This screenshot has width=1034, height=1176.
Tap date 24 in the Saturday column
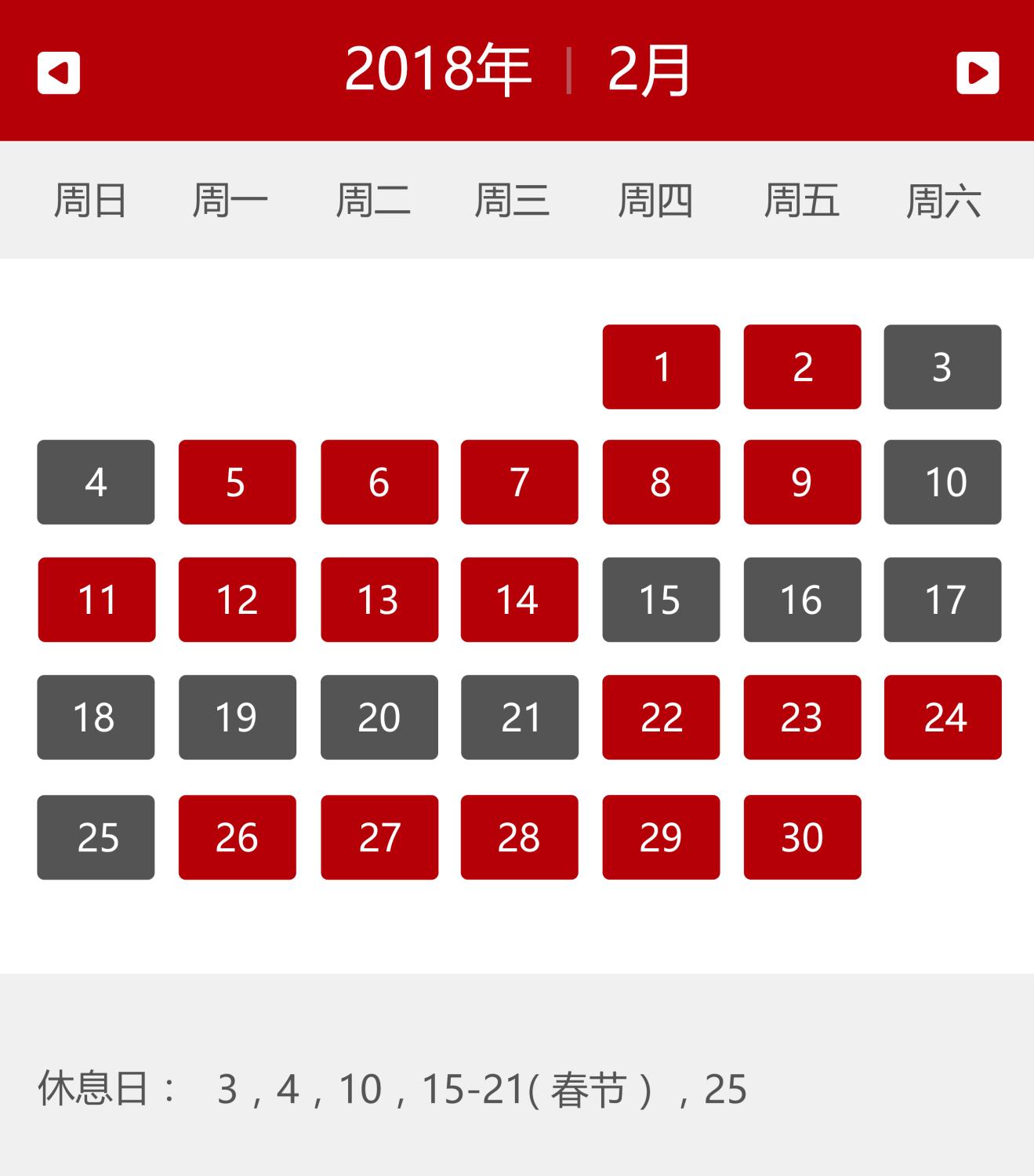[942, 717]
